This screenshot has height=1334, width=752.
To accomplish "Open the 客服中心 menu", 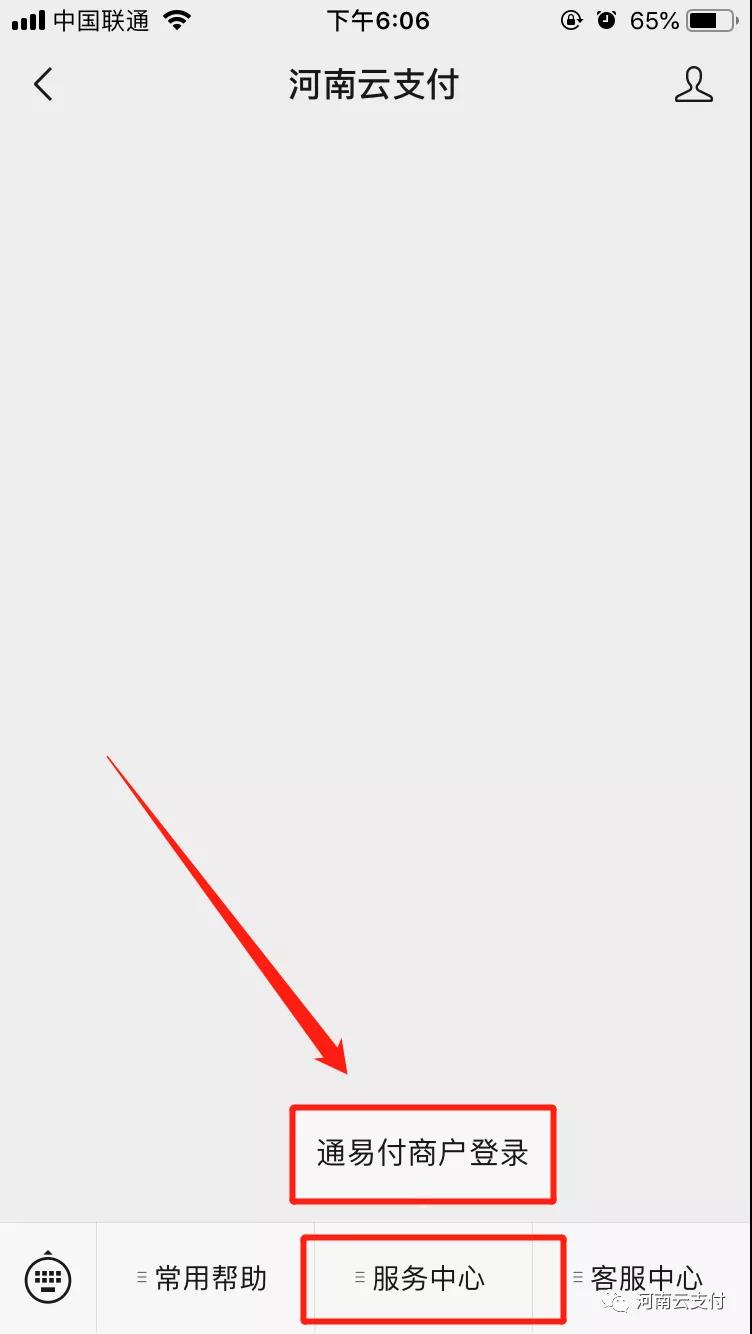I will click(642, 1277).
